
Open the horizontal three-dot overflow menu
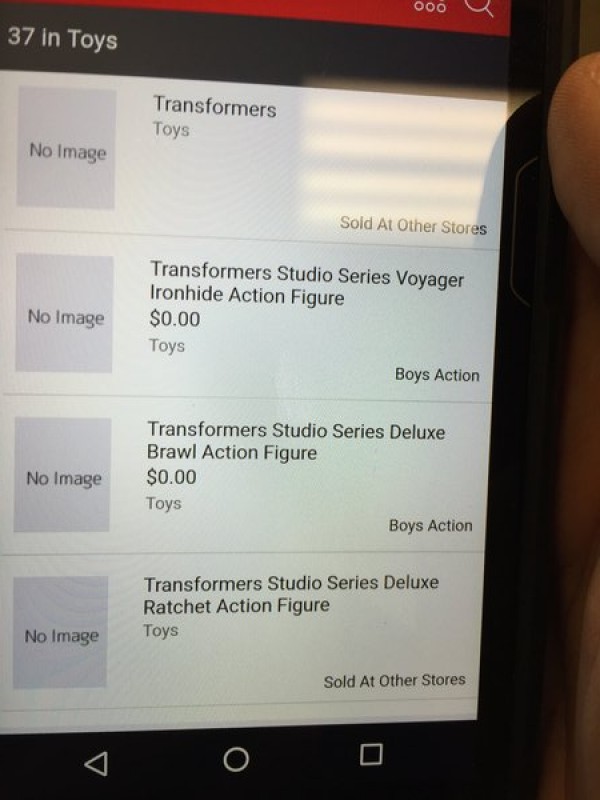tap(429, 6)
